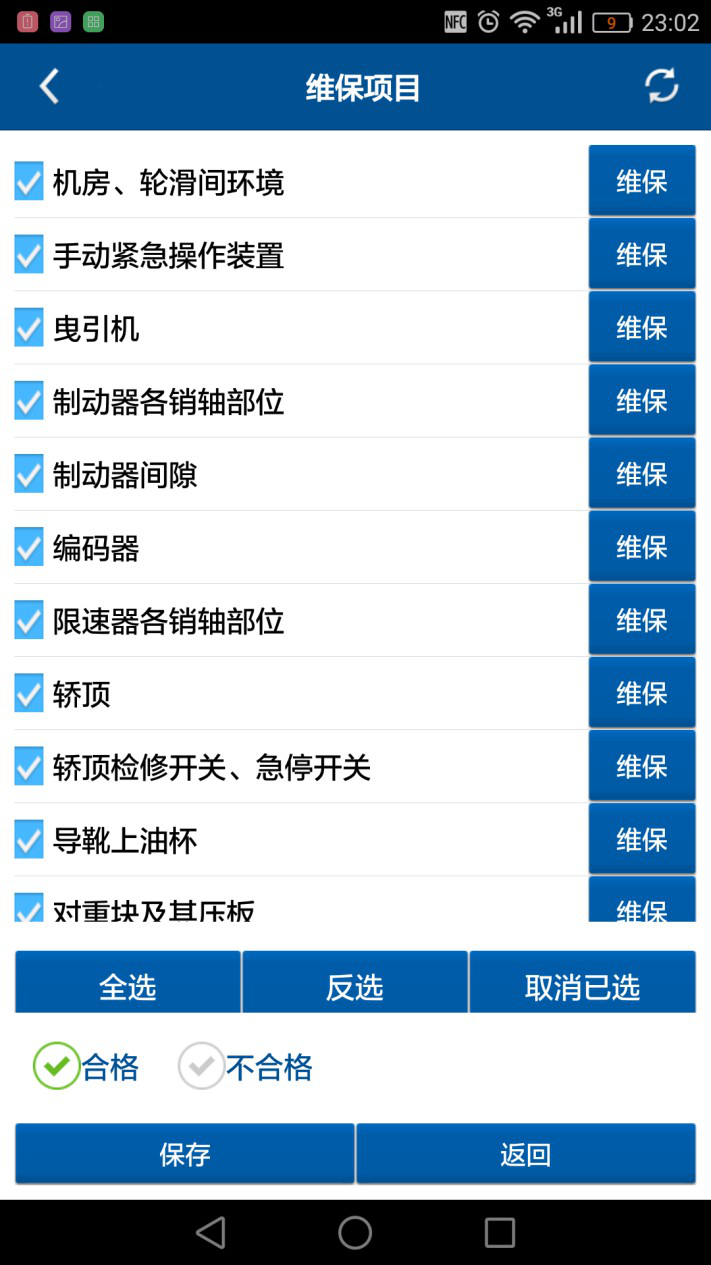Tap 维保 button next to 编码器
The height and width of the screenshot is (1265, 711).
(642, 547)
